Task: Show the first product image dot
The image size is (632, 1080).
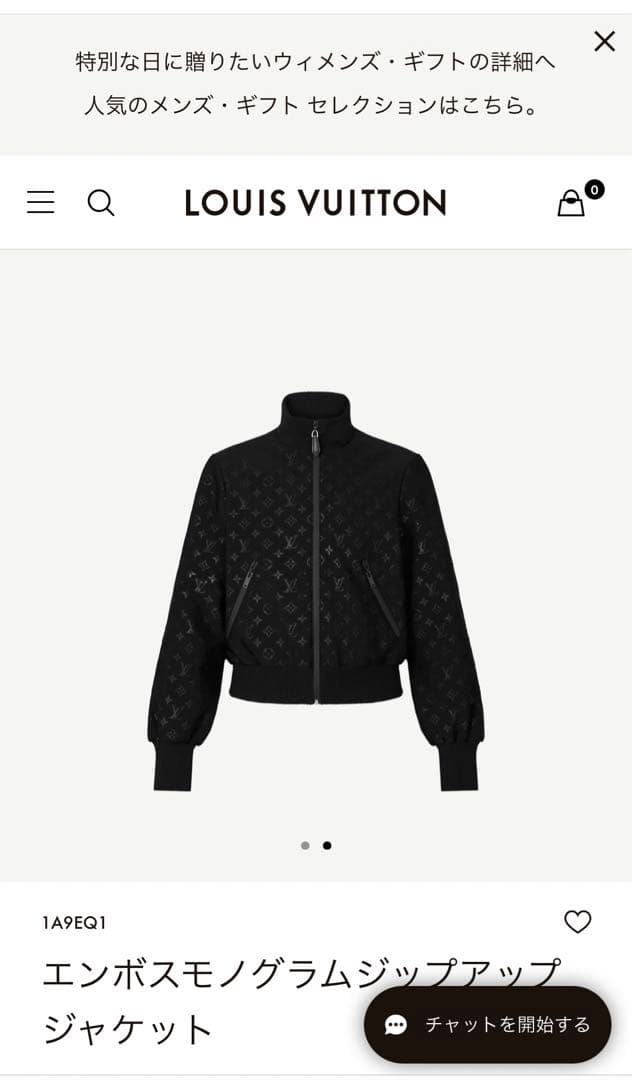Action: pos(305,845)
